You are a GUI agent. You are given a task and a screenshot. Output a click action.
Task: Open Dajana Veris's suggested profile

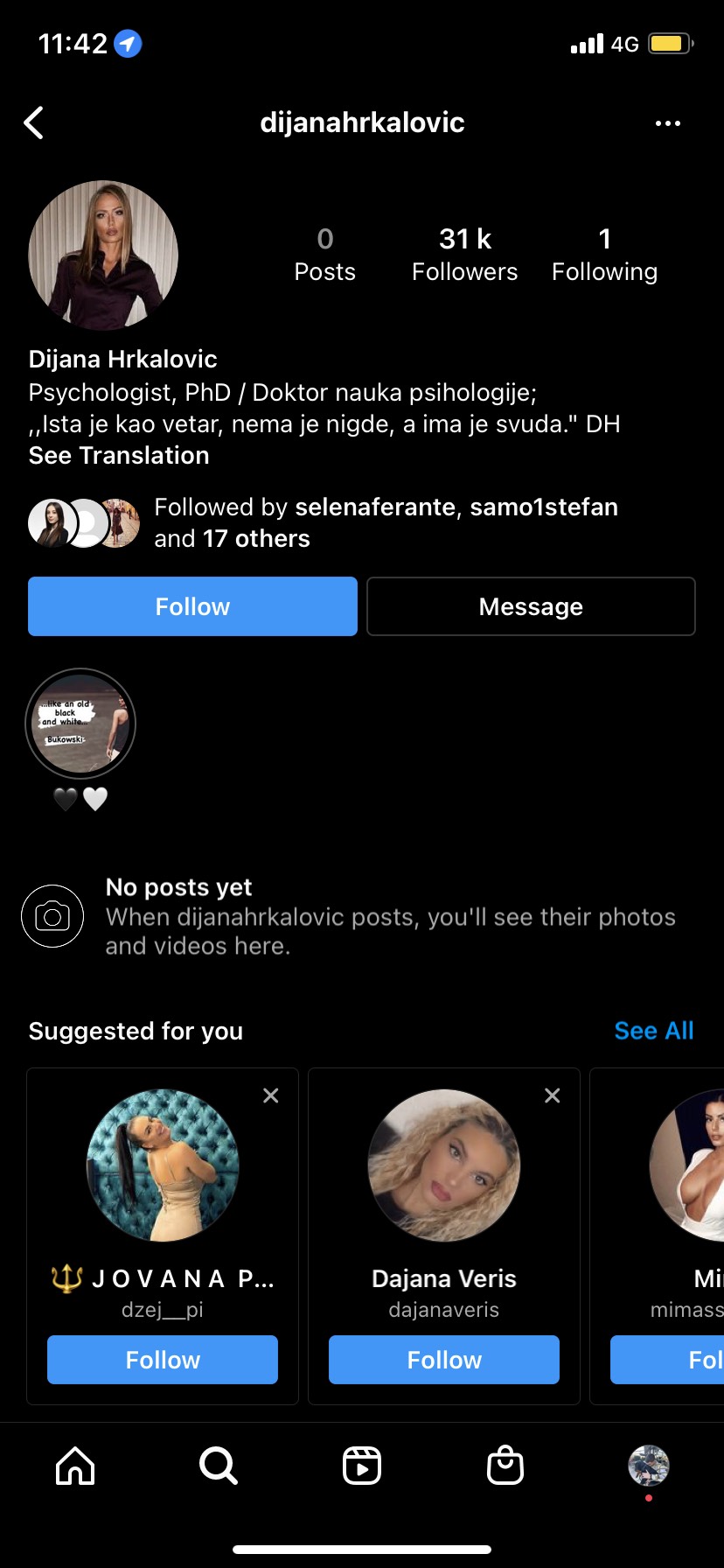[444, 1165]
